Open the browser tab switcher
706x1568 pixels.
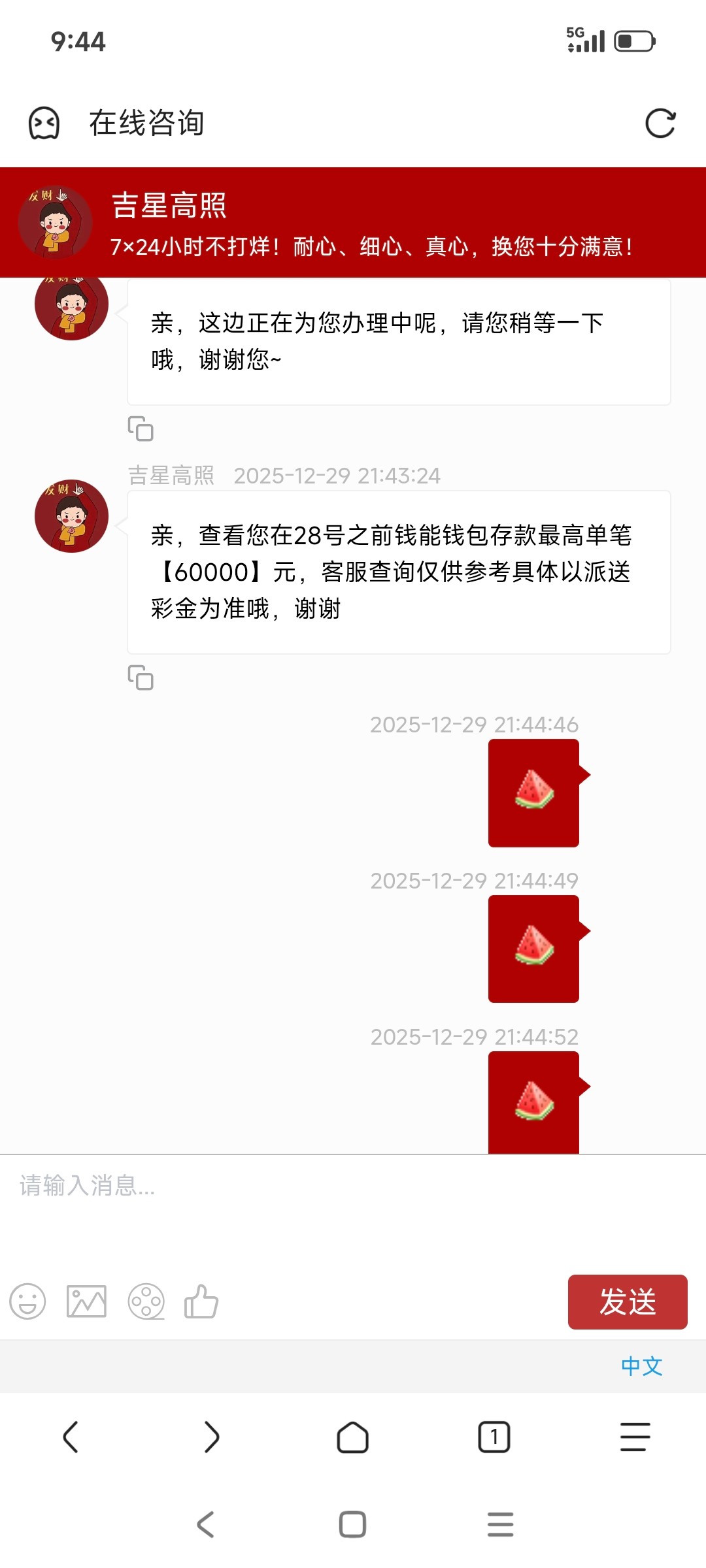tap(494, 1437)
